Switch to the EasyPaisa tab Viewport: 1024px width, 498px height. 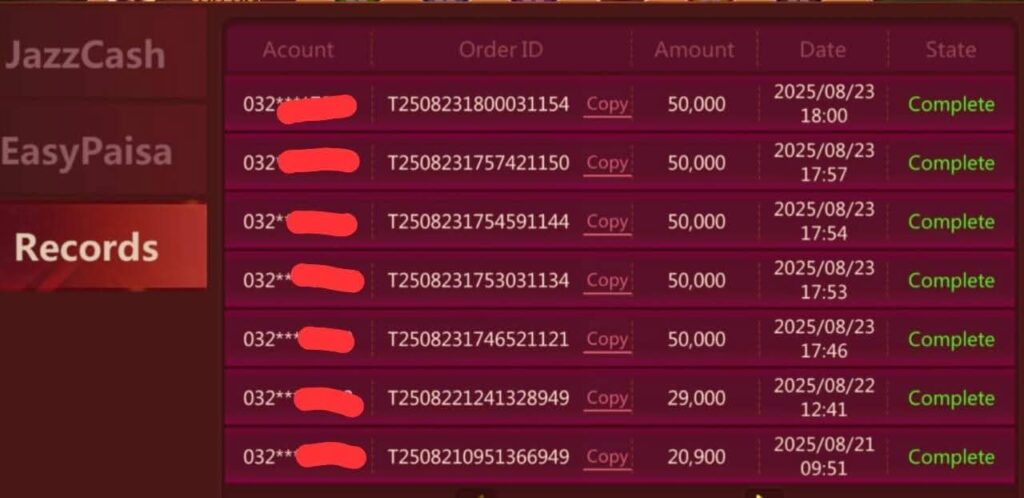click(88, 152)
